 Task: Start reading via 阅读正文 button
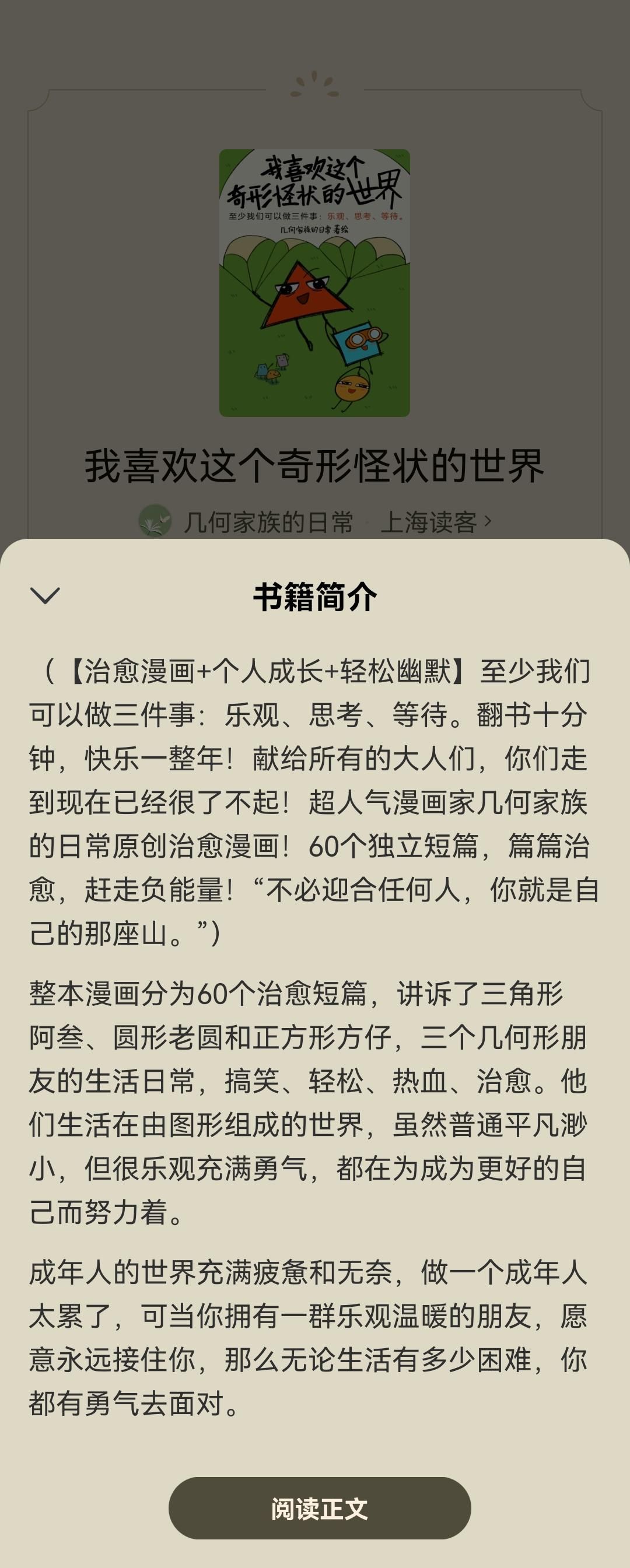(x=320, y=1509)
